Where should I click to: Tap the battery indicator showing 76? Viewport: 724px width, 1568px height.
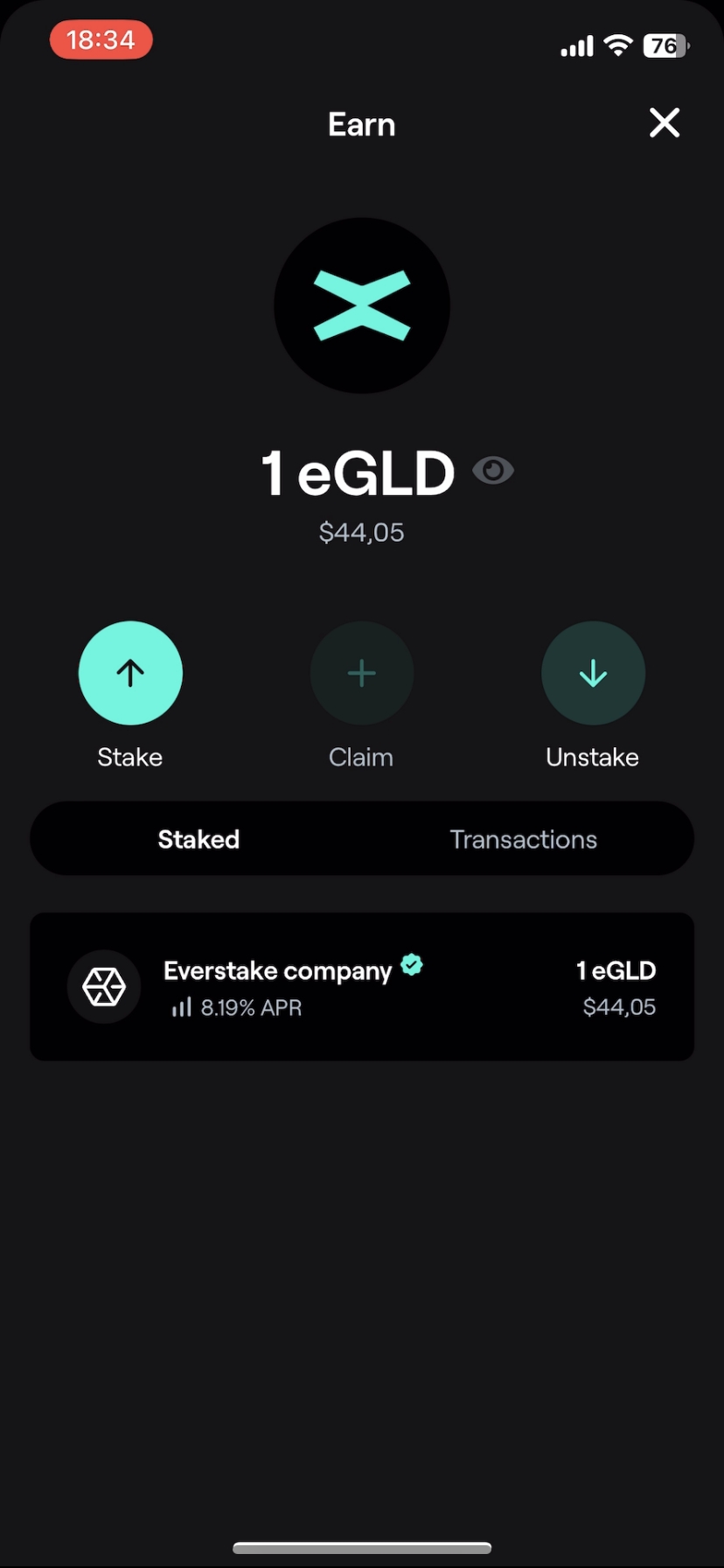click(x=665, y=45)
